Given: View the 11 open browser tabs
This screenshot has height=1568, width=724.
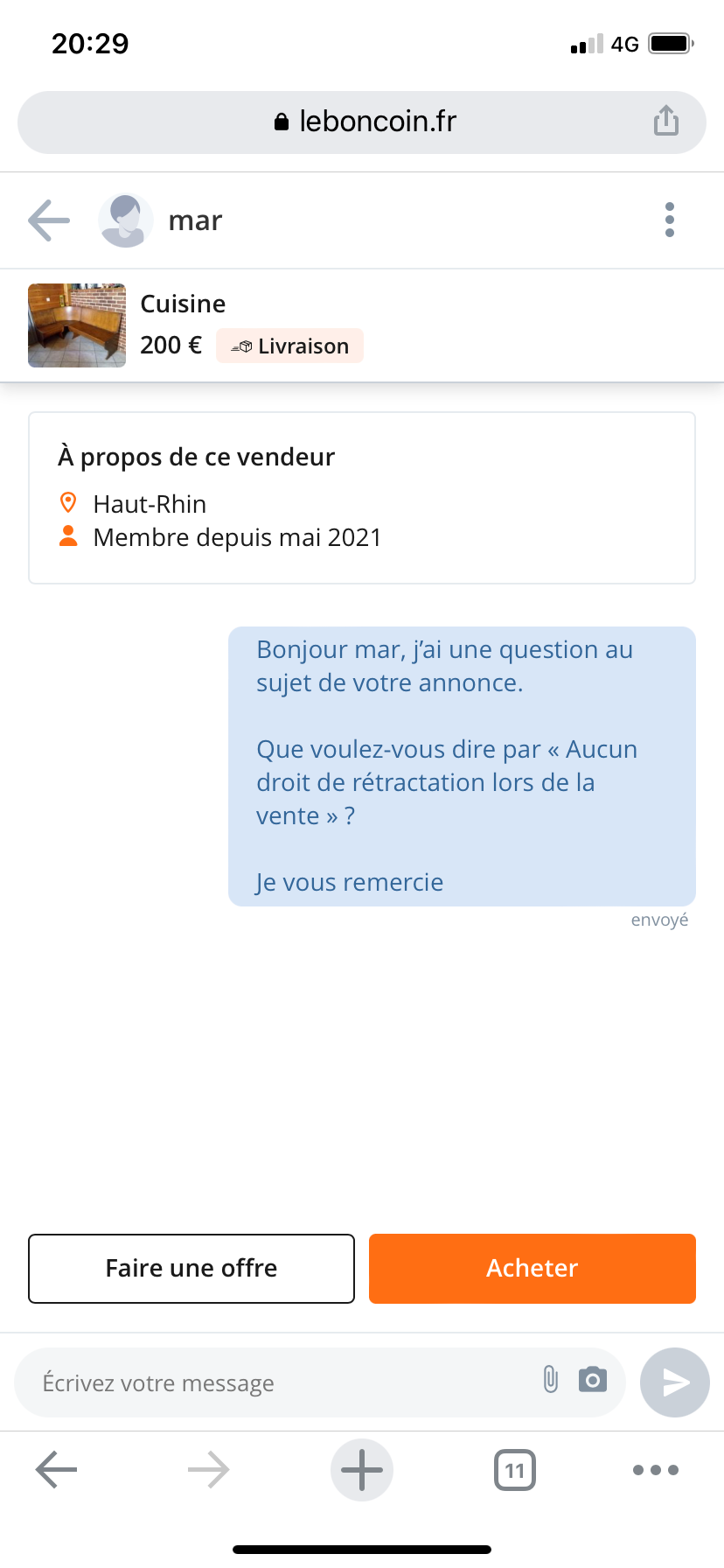Looking at the screenshot, I should click(x=515, y=1470).
